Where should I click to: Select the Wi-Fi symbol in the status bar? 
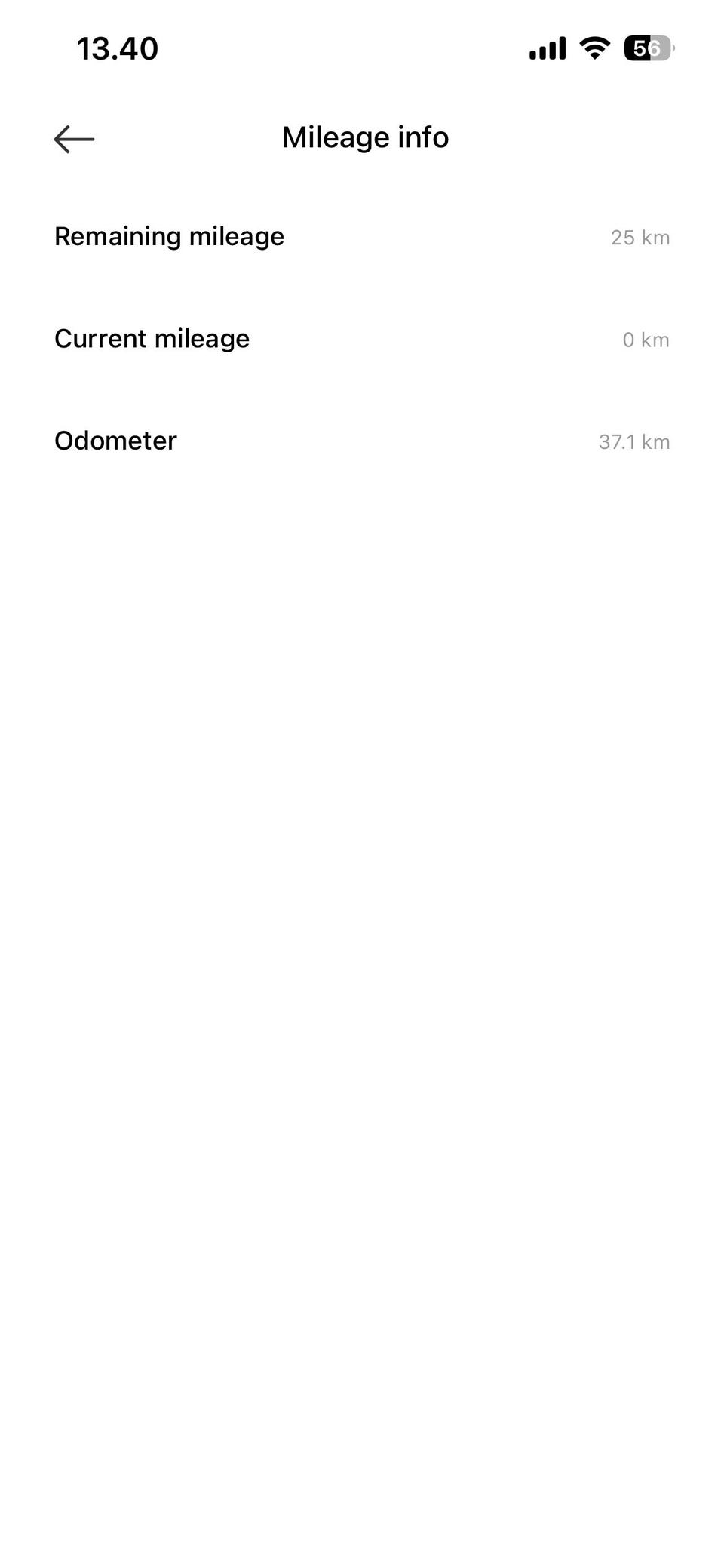[x=593, y=47]
